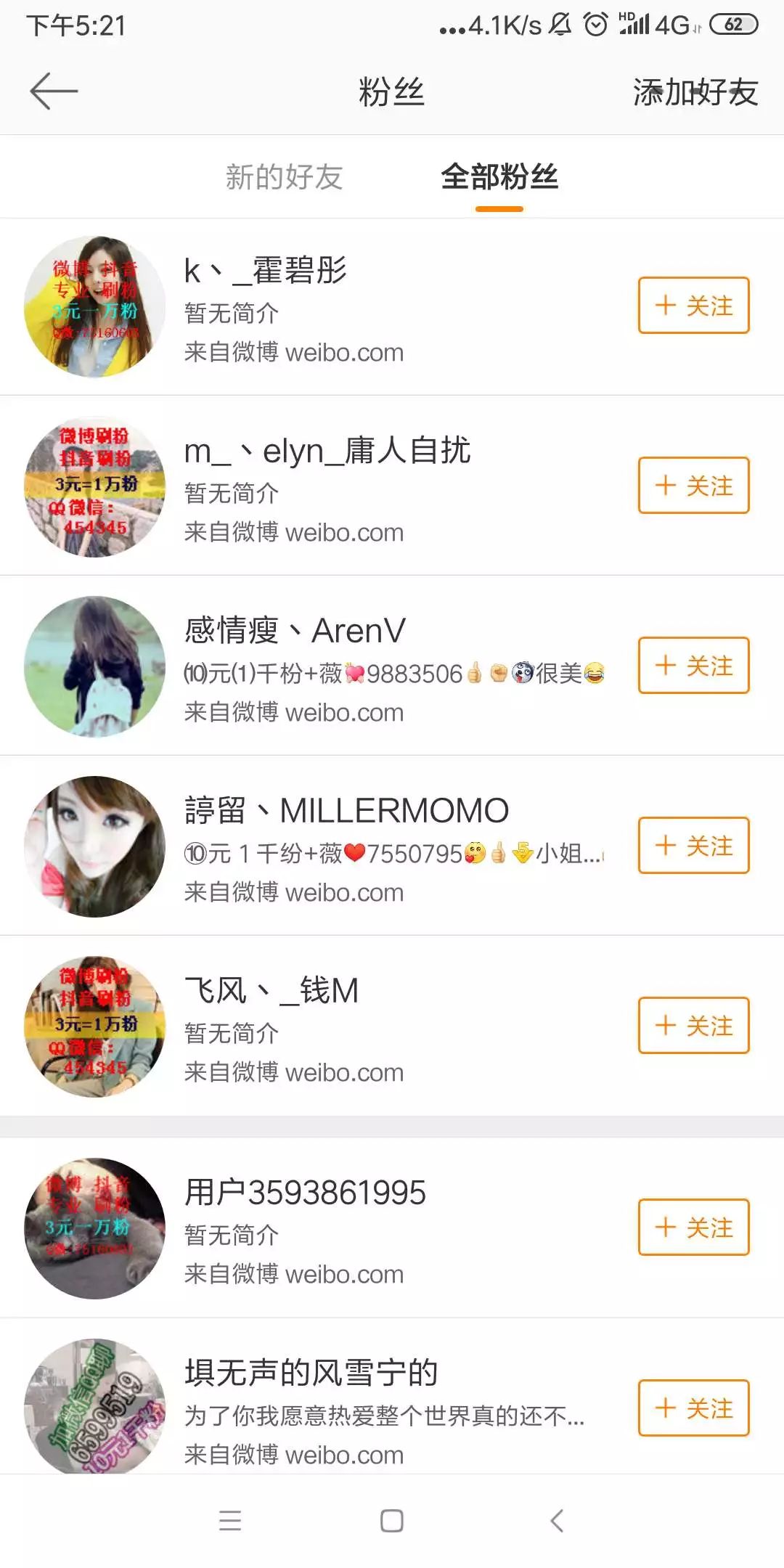Image resolution: width=784 pixels, height=1568 pixels.
Task: Follow 諄留丶MILLERMOMO
Action: (692, 845)
